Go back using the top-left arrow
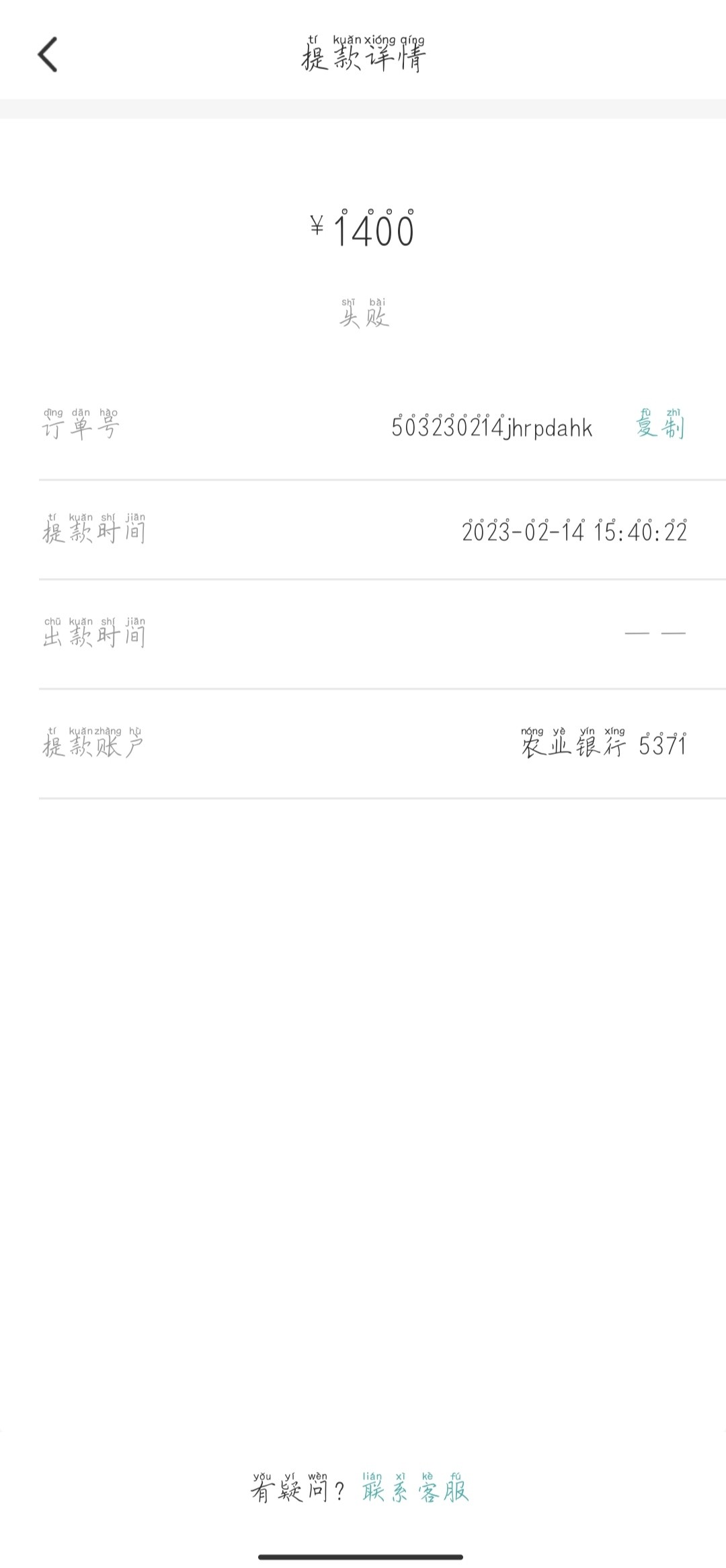The width and height of the screenshot is (726, 1568). (48, 54)
